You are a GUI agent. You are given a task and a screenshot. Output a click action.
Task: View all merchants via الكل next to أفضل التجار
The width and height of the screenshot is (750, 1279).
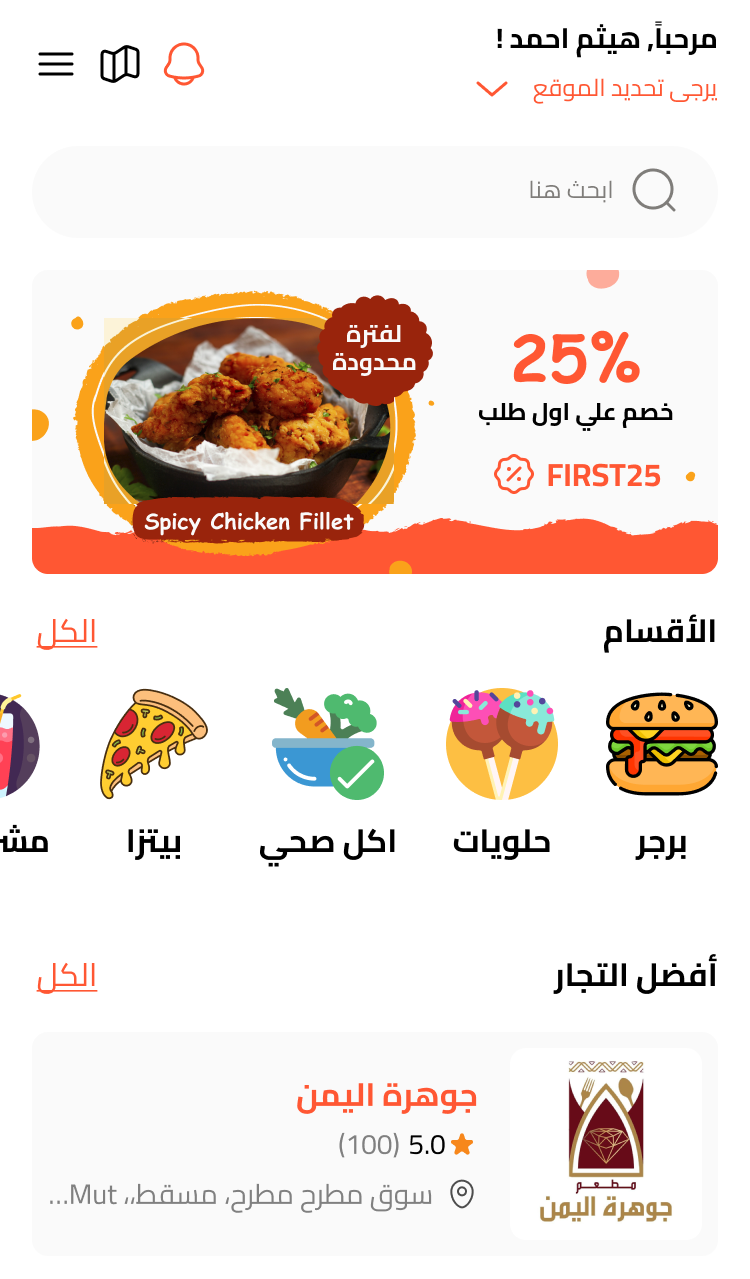coord(67,976)
